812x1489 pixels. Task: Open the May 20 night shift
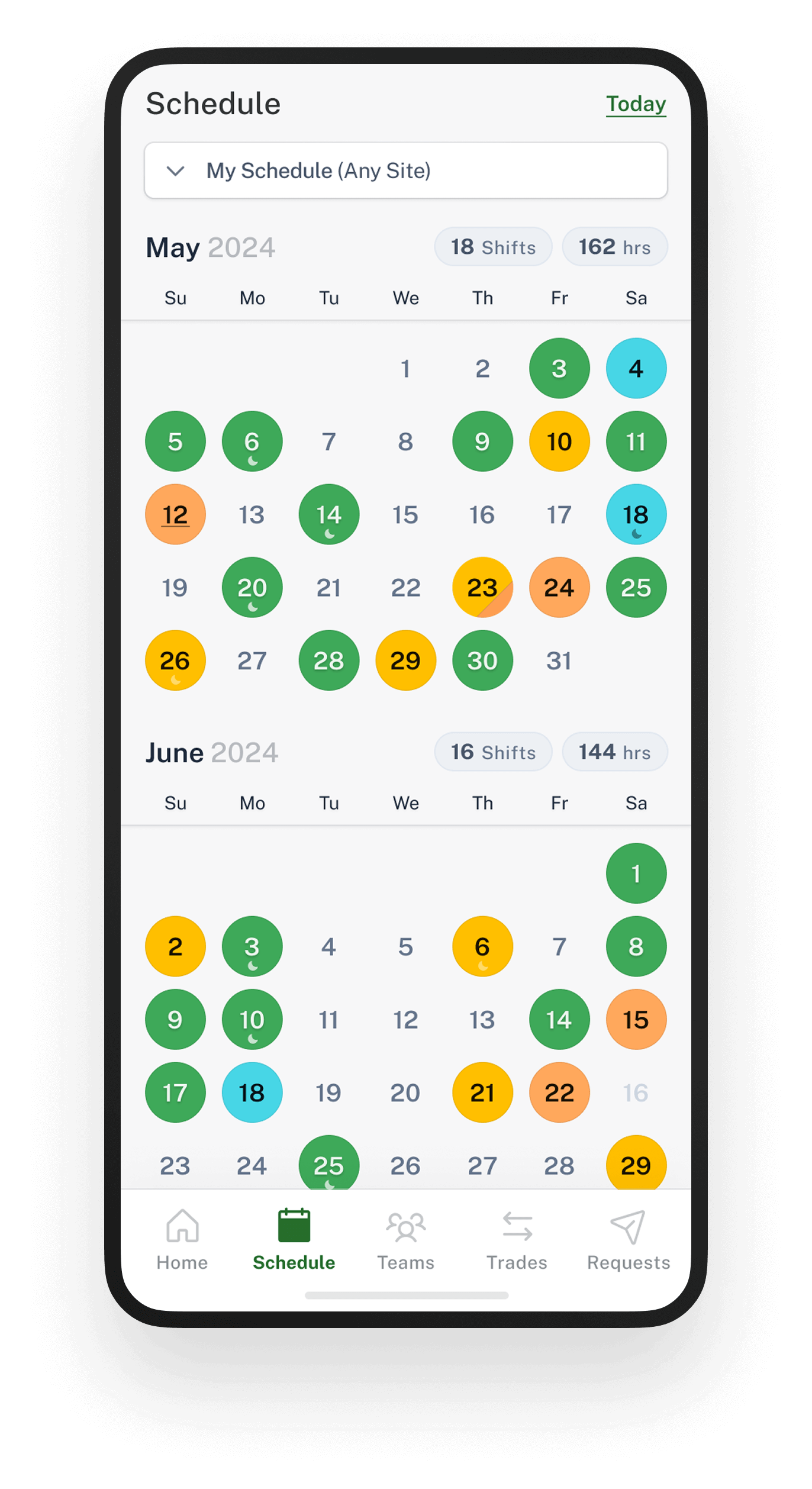click(252, 587)
